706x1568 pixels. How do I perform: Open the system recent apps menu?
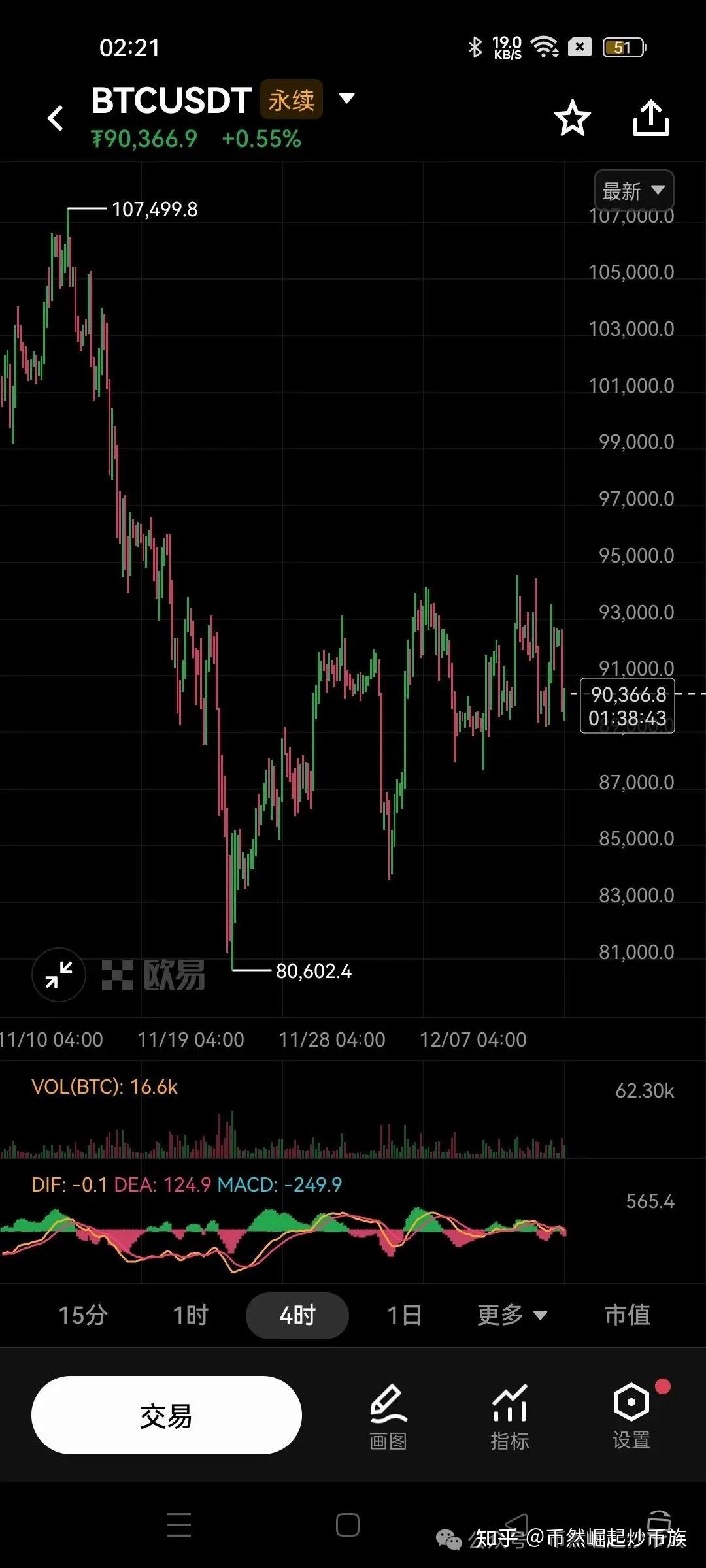179,1525
